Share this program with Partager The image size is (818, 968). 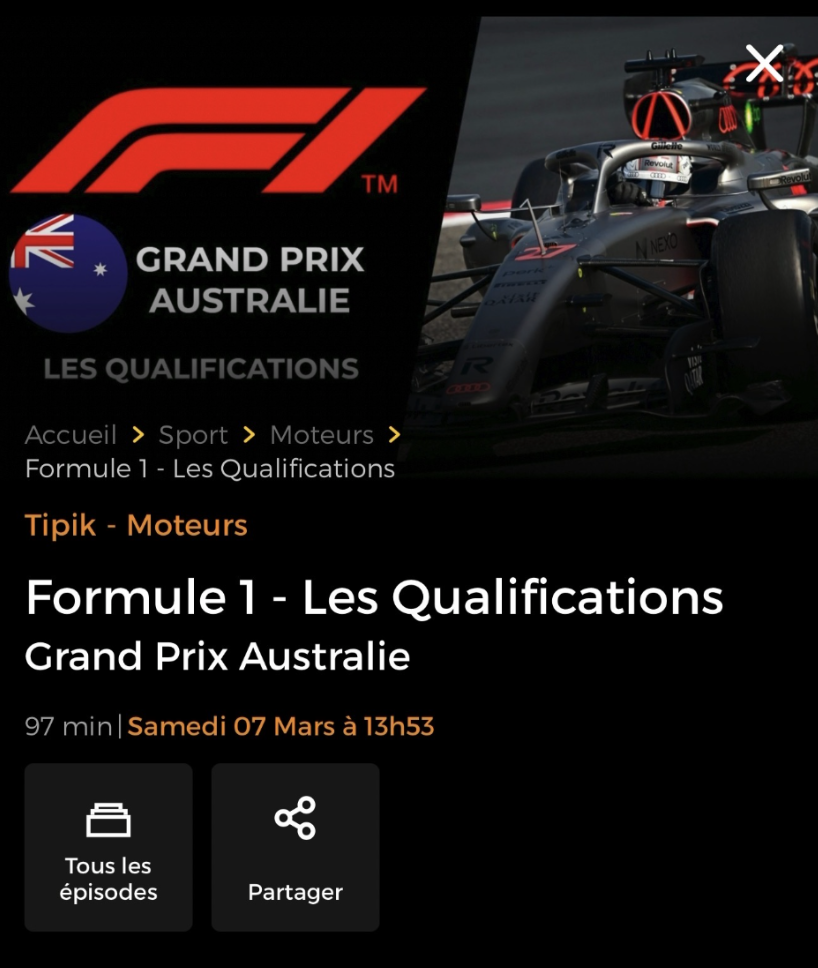[295, 847]
